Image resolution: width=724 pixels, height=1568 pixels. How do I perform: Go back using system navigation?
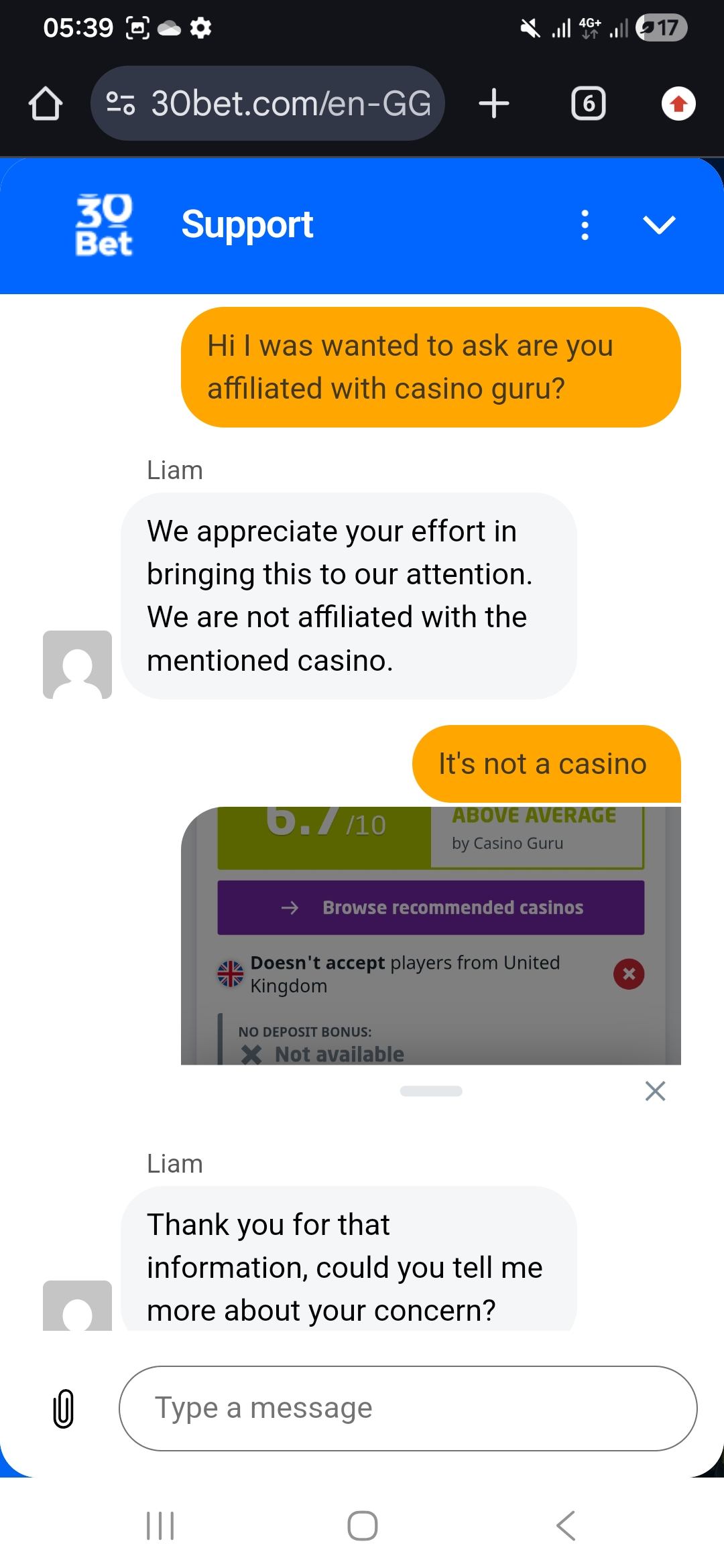click(x=566, y=1526)
